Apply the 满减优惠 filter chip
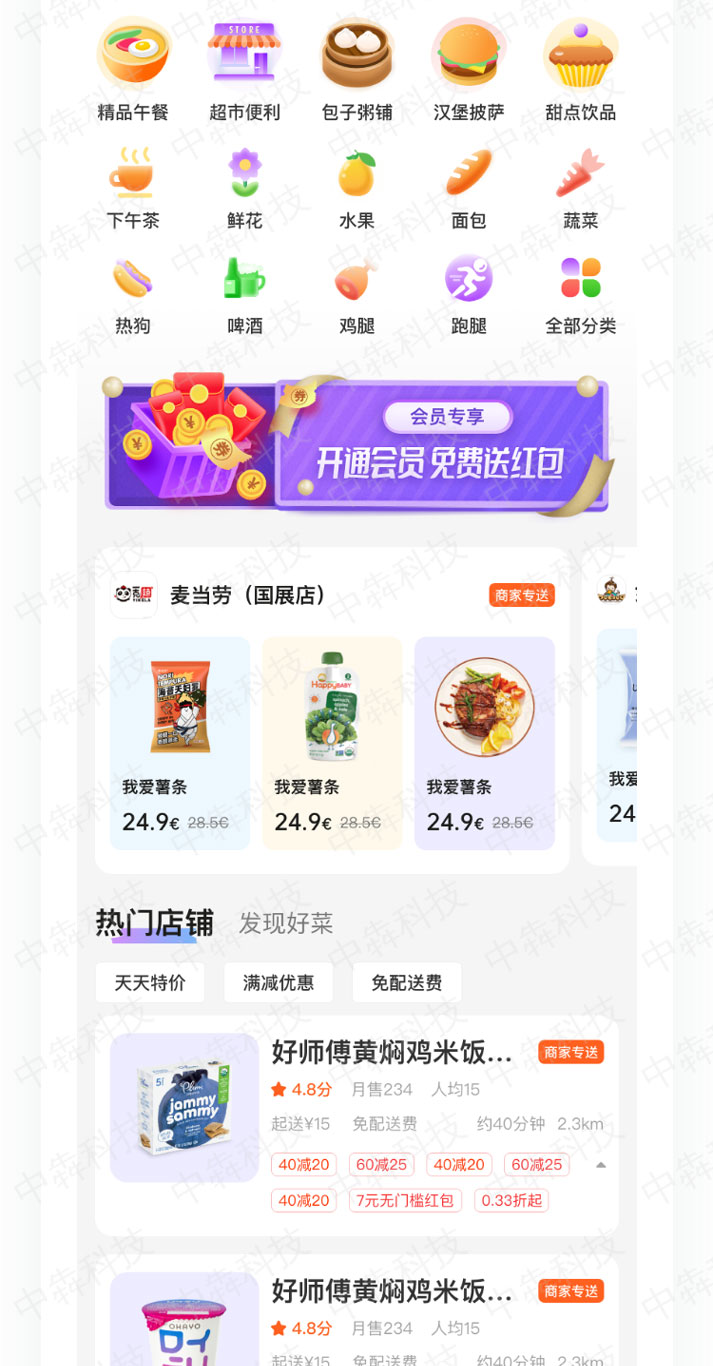713x1366 pixels. (278, 983)
